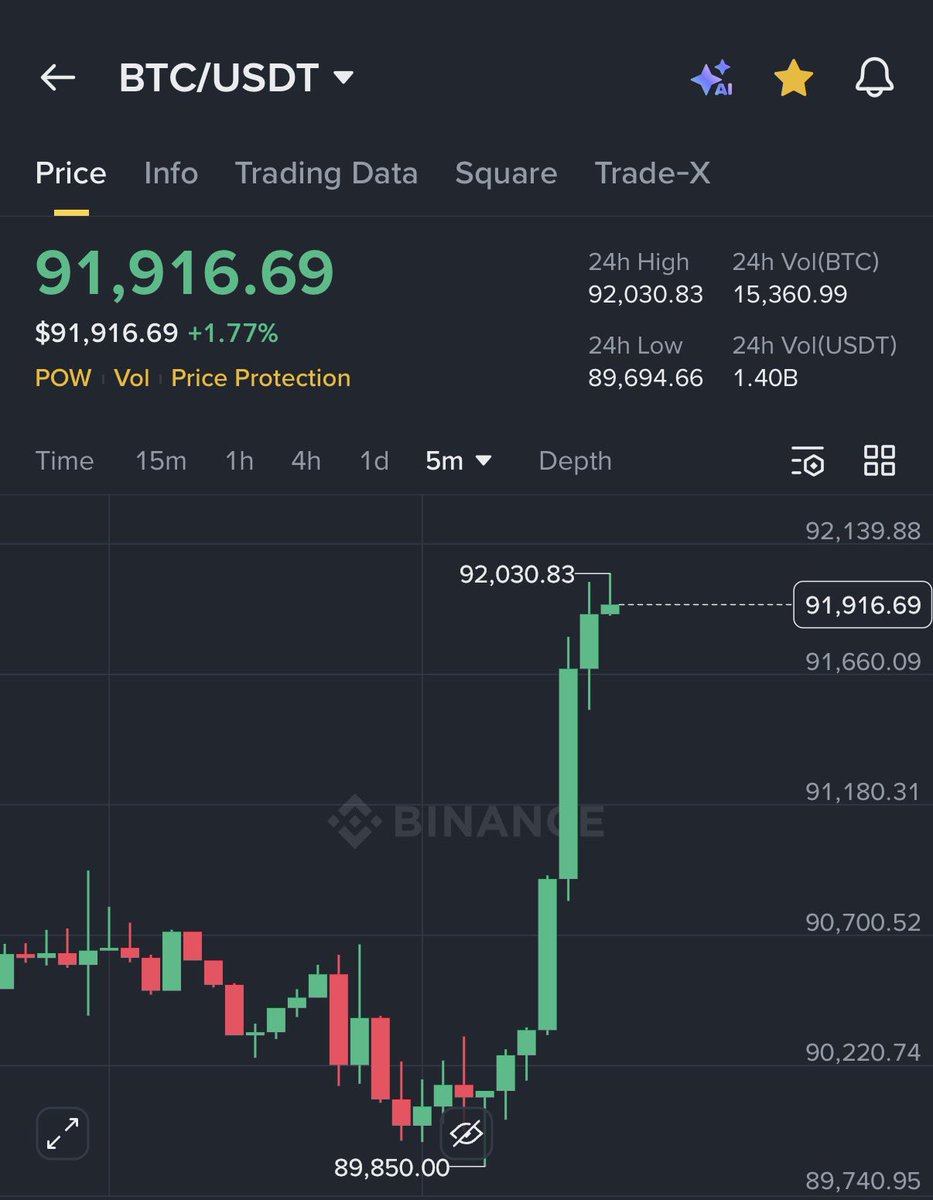Set a price alert with the bell icon
This screenshot has width=933, height=1200.
(874, 78)
